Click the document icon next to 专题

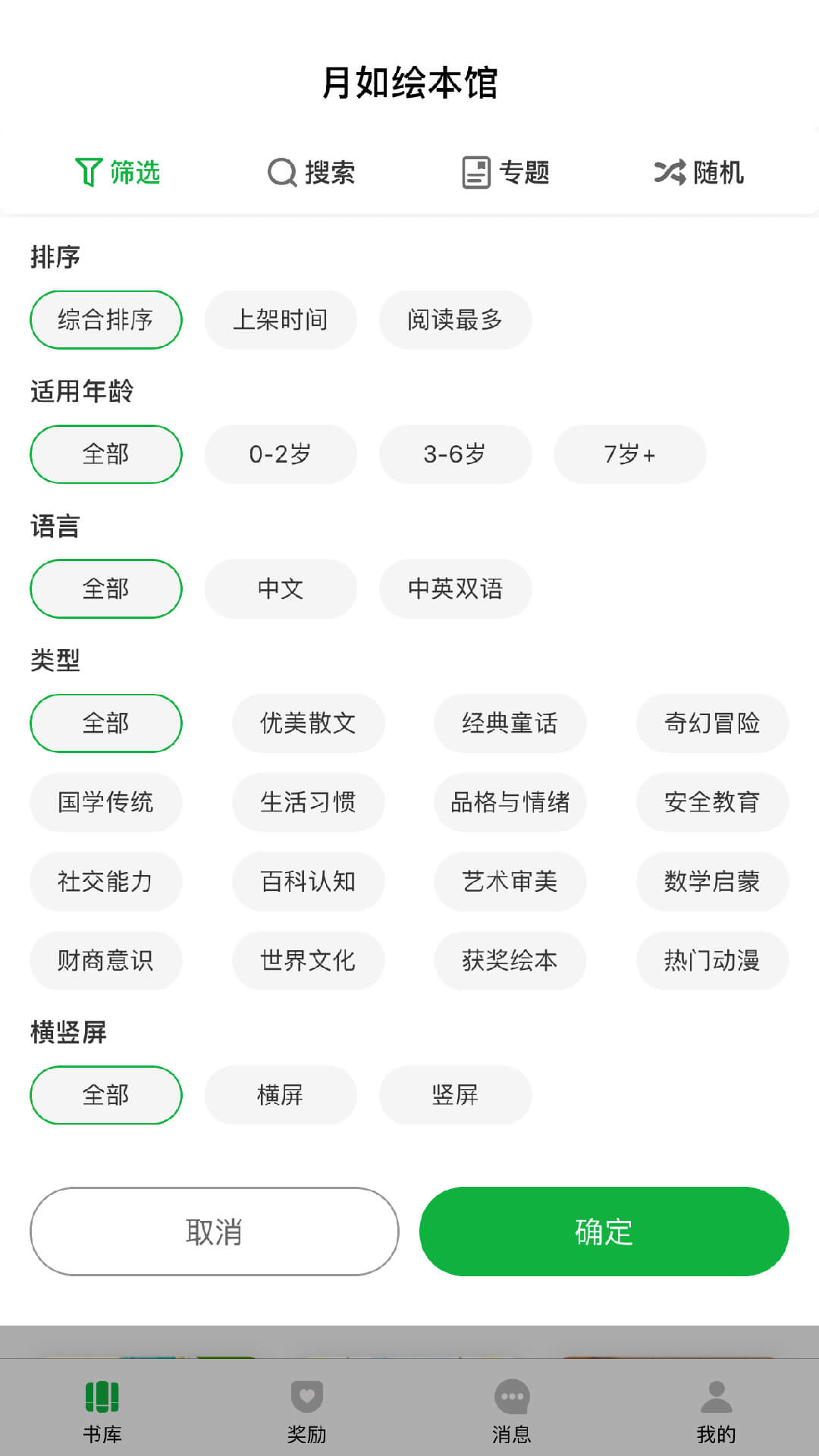point(475,172)
